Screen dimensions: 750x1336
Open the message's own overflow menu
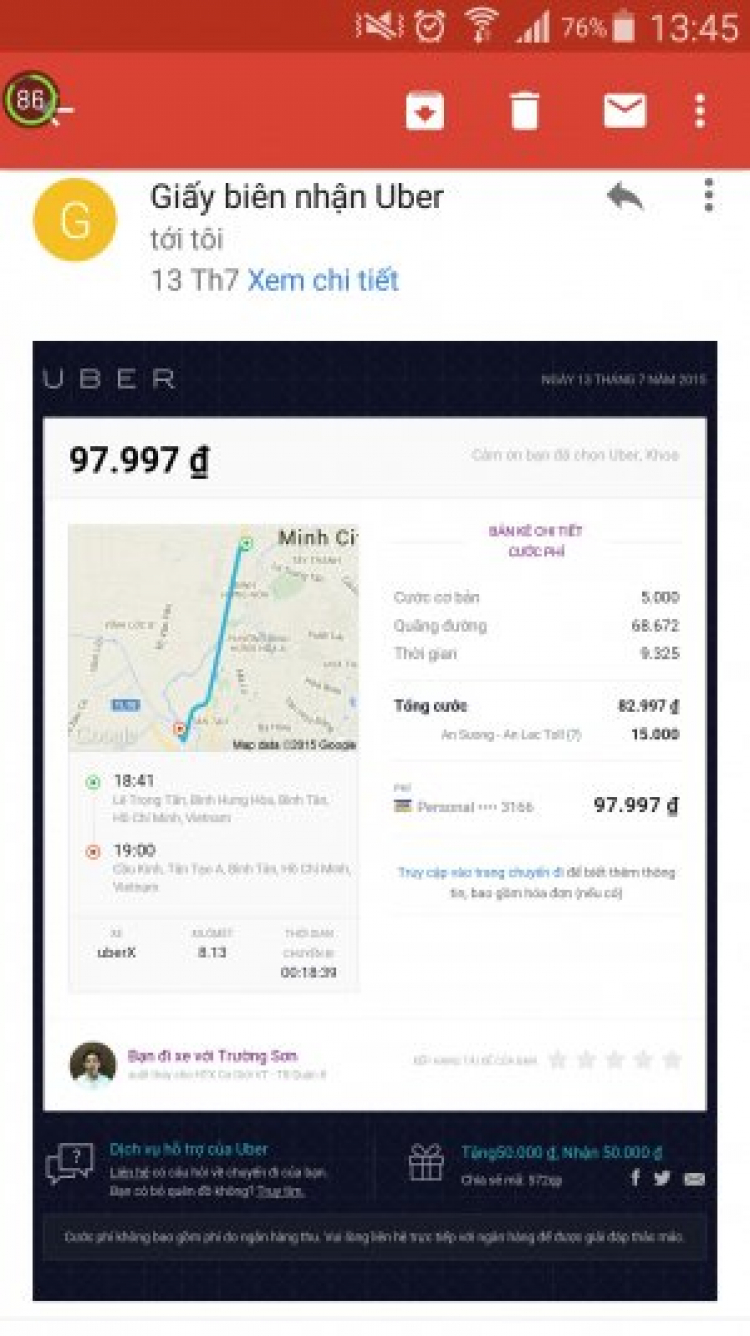708,196
